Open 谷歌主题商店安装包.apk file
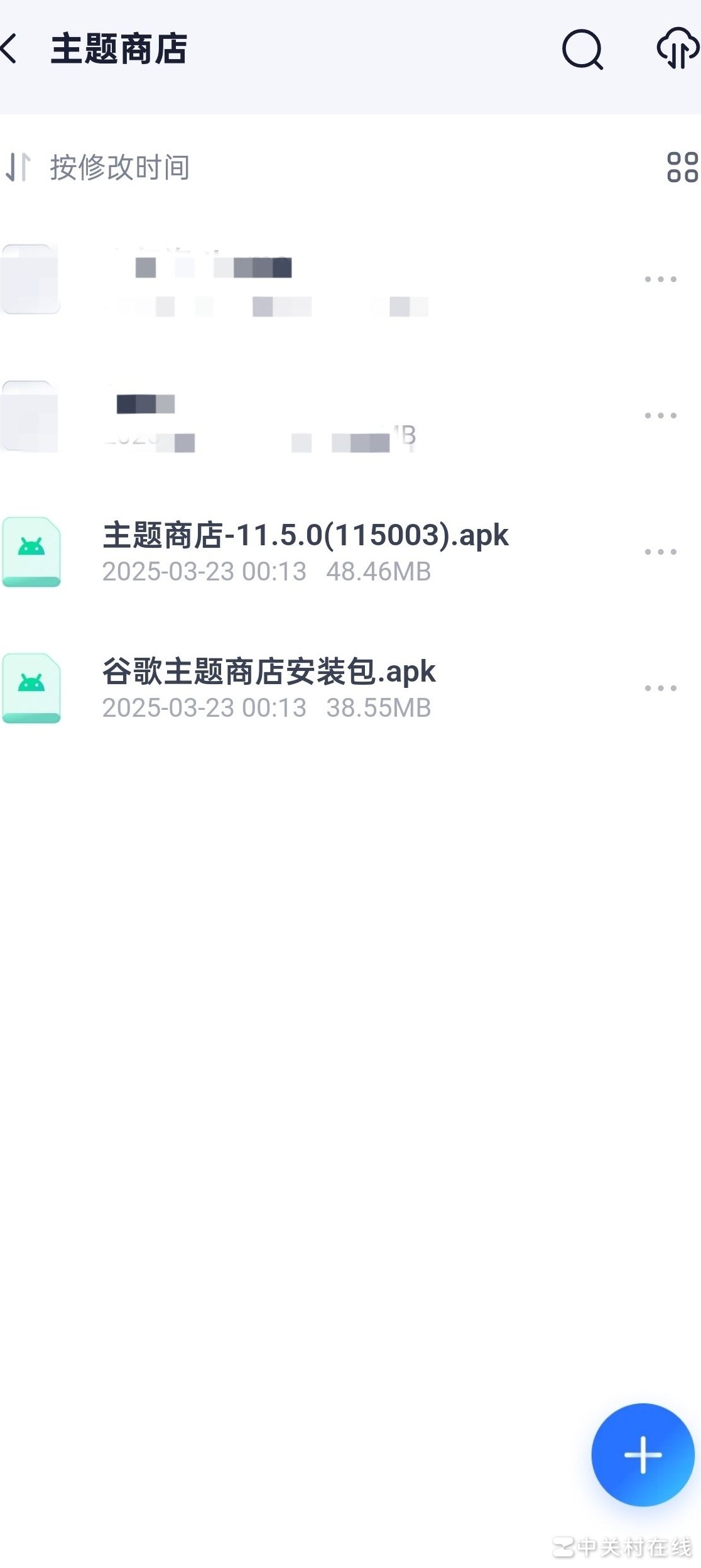 click(269, 687)
